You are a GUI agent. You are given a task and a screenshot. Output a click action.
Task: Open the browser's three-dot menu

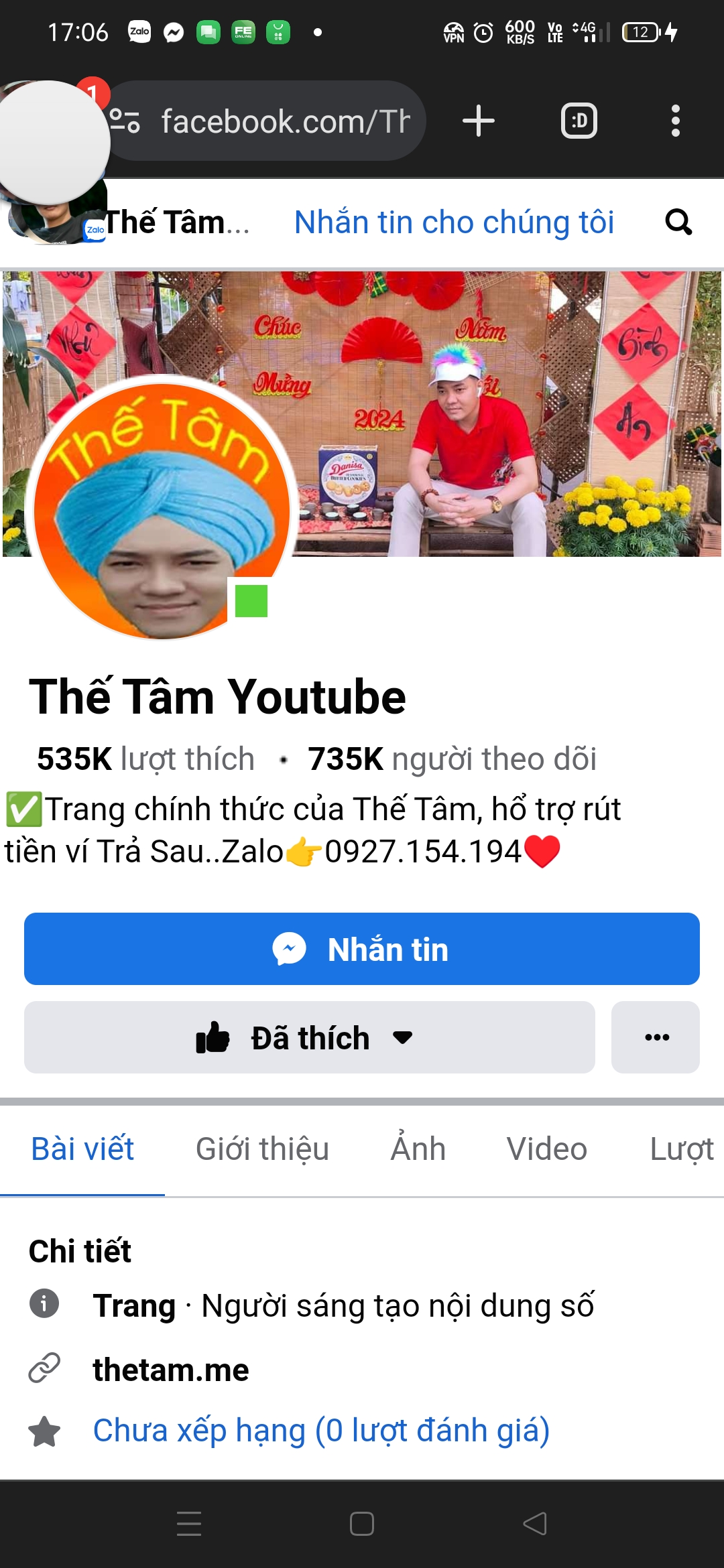point(675,121)
